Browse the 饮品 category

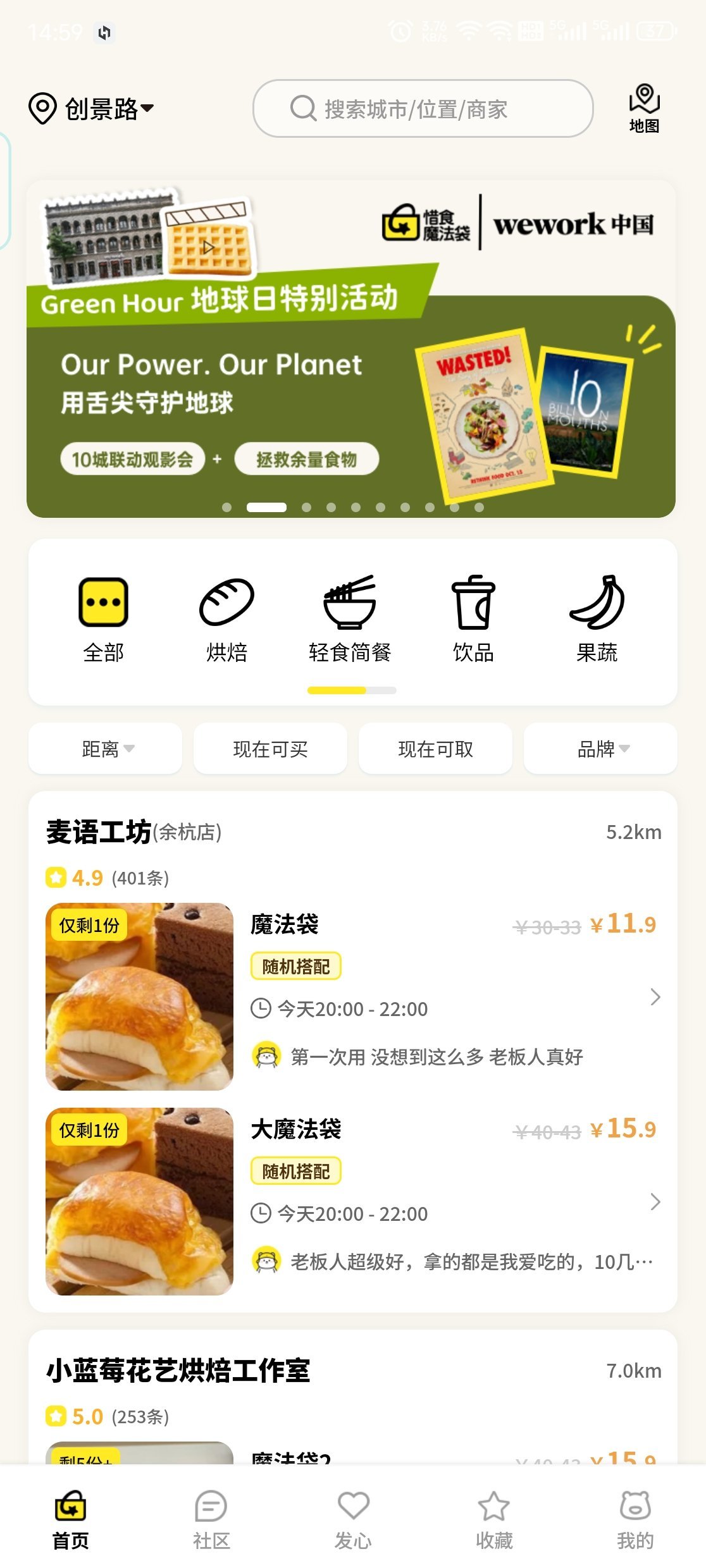pyautogui.click(x=473, y=618)
